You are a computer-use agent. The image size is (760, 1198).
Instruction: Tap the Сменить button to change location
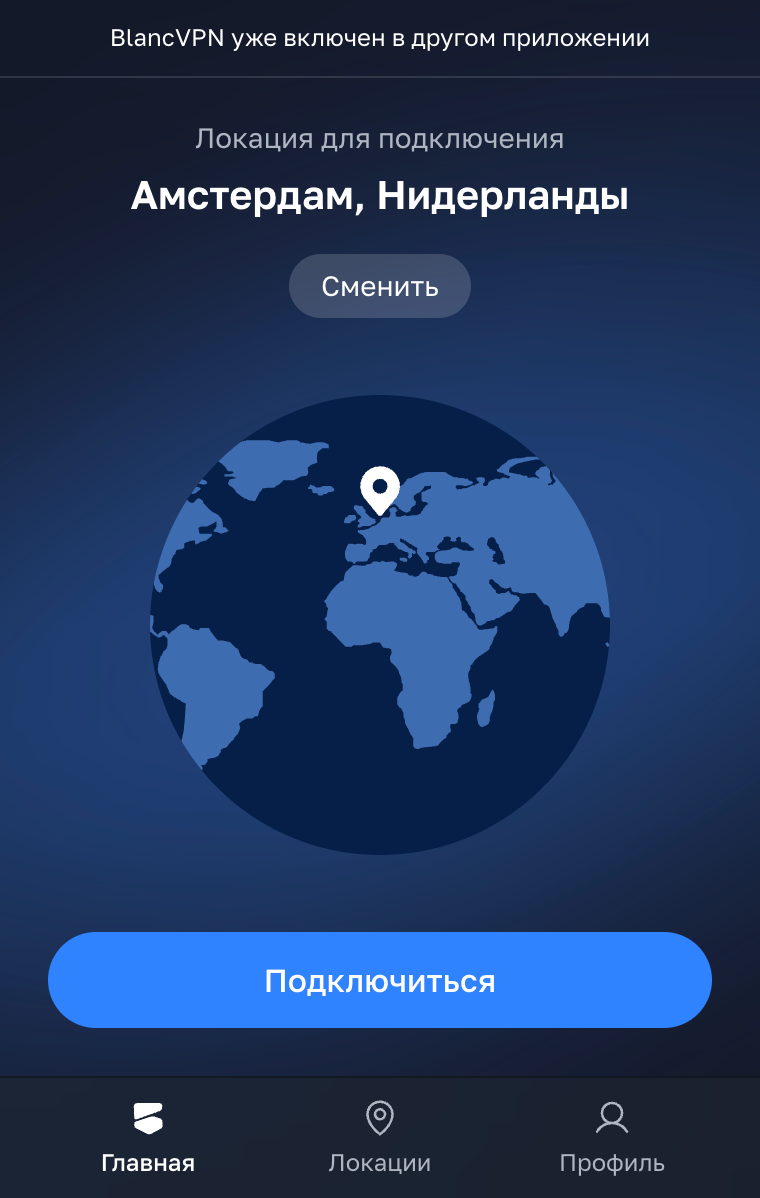point(379,286)
